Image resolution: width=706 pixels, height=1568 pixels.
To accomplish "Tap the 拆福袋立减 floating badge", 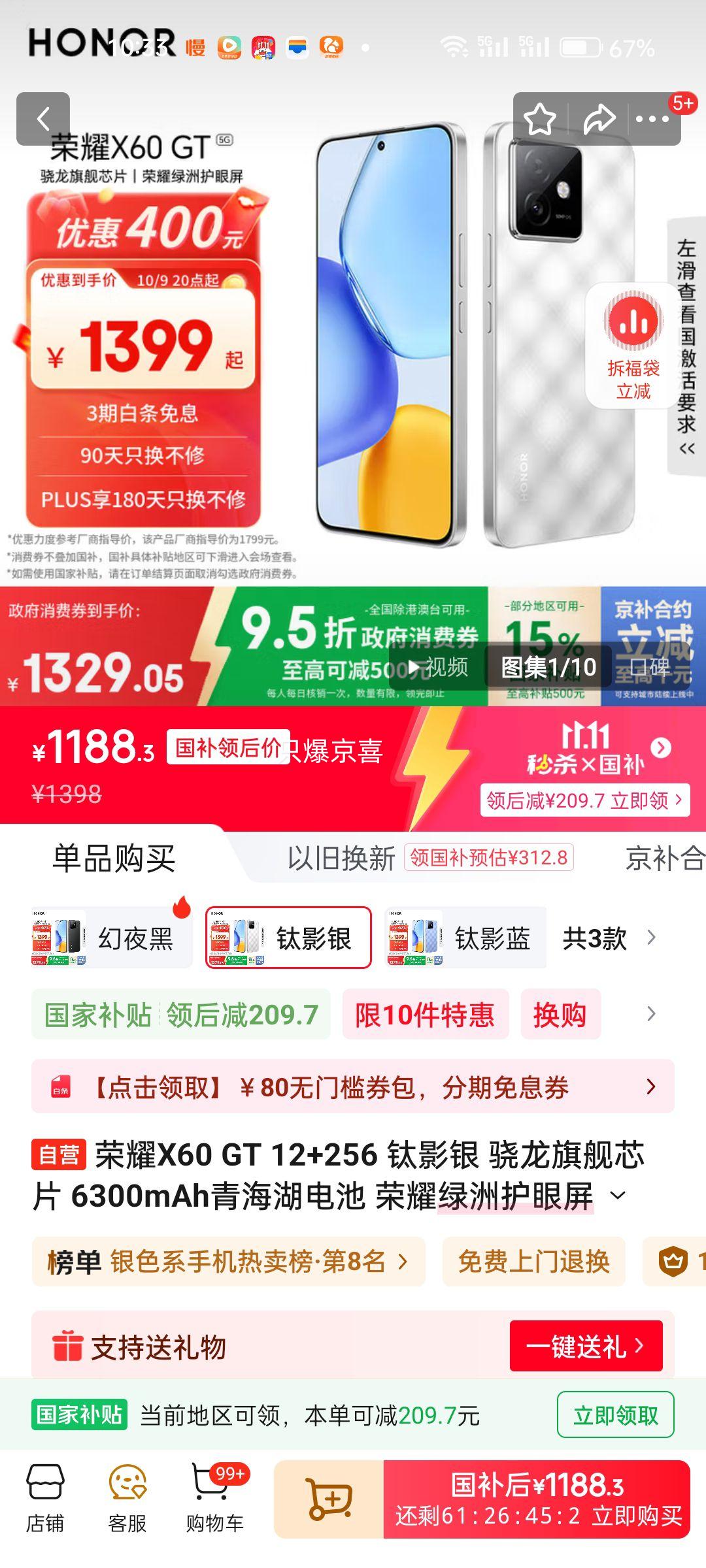I will click(x=633, y=346).
